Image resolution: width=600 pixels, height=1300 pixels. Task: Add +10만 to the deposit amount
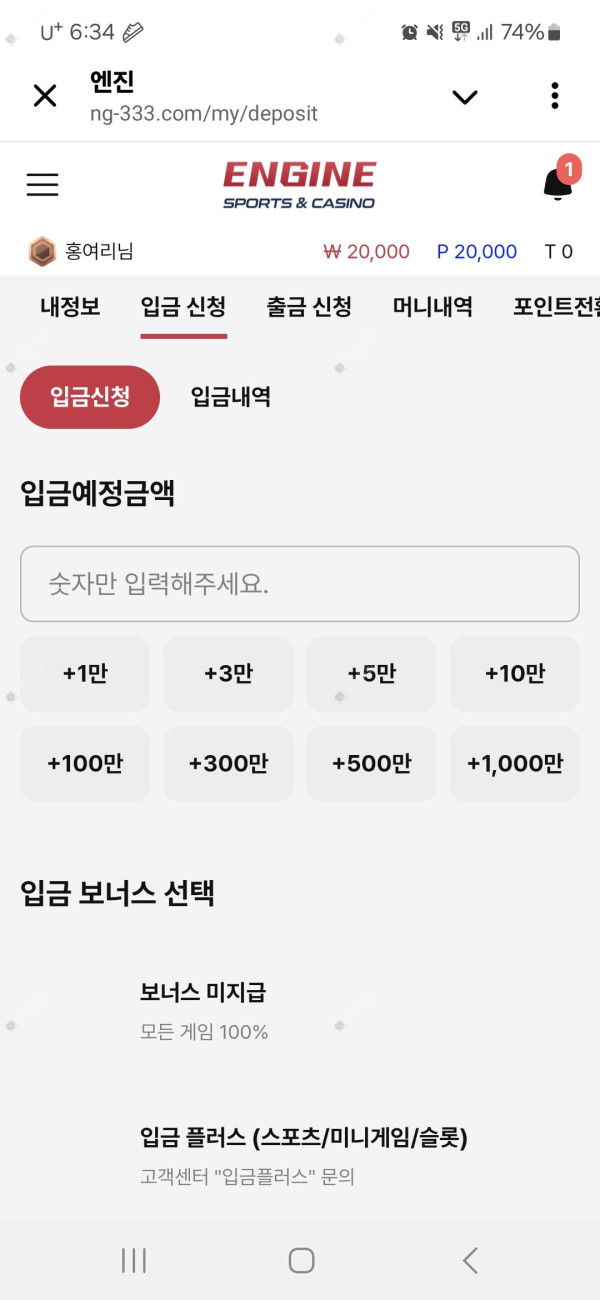pos(514,674)
